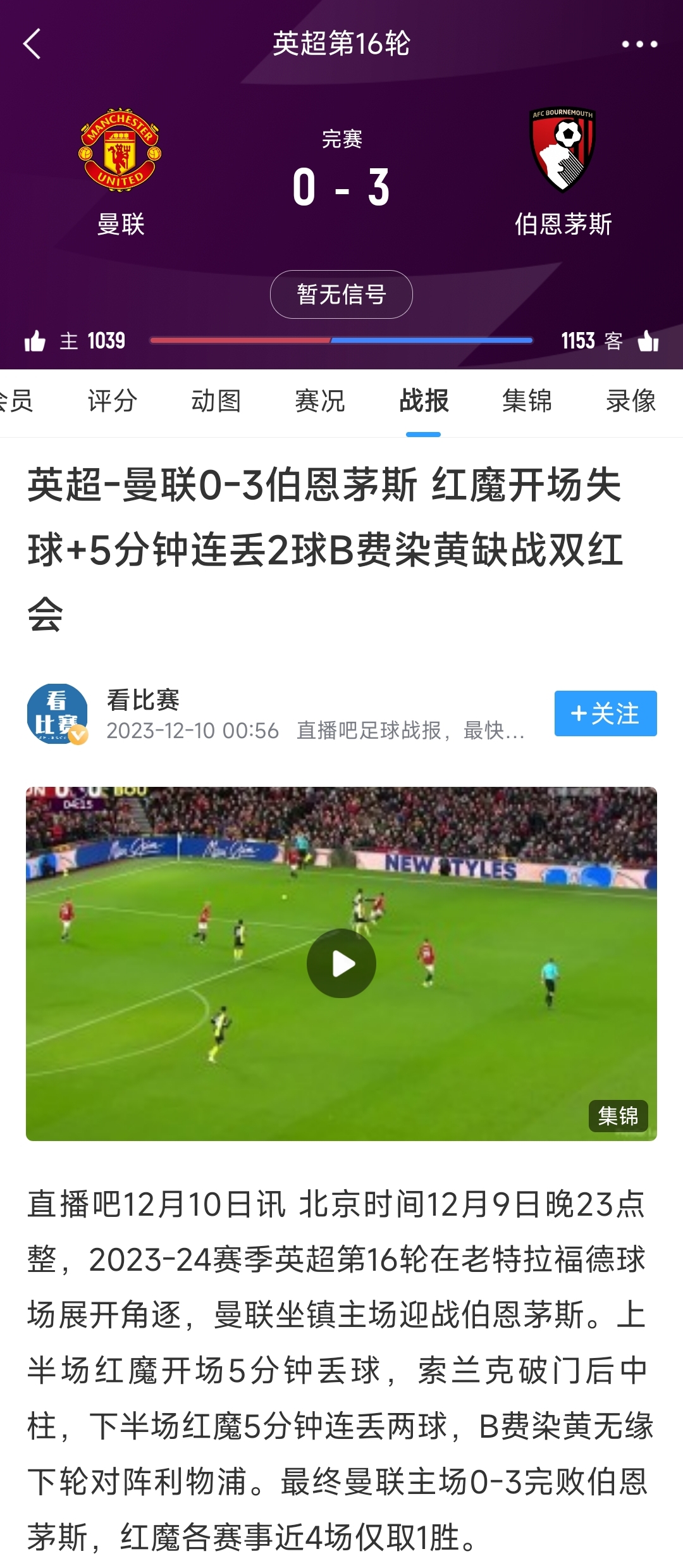Play the match highlights video
683x1568 pixels.
click(341, 963)
